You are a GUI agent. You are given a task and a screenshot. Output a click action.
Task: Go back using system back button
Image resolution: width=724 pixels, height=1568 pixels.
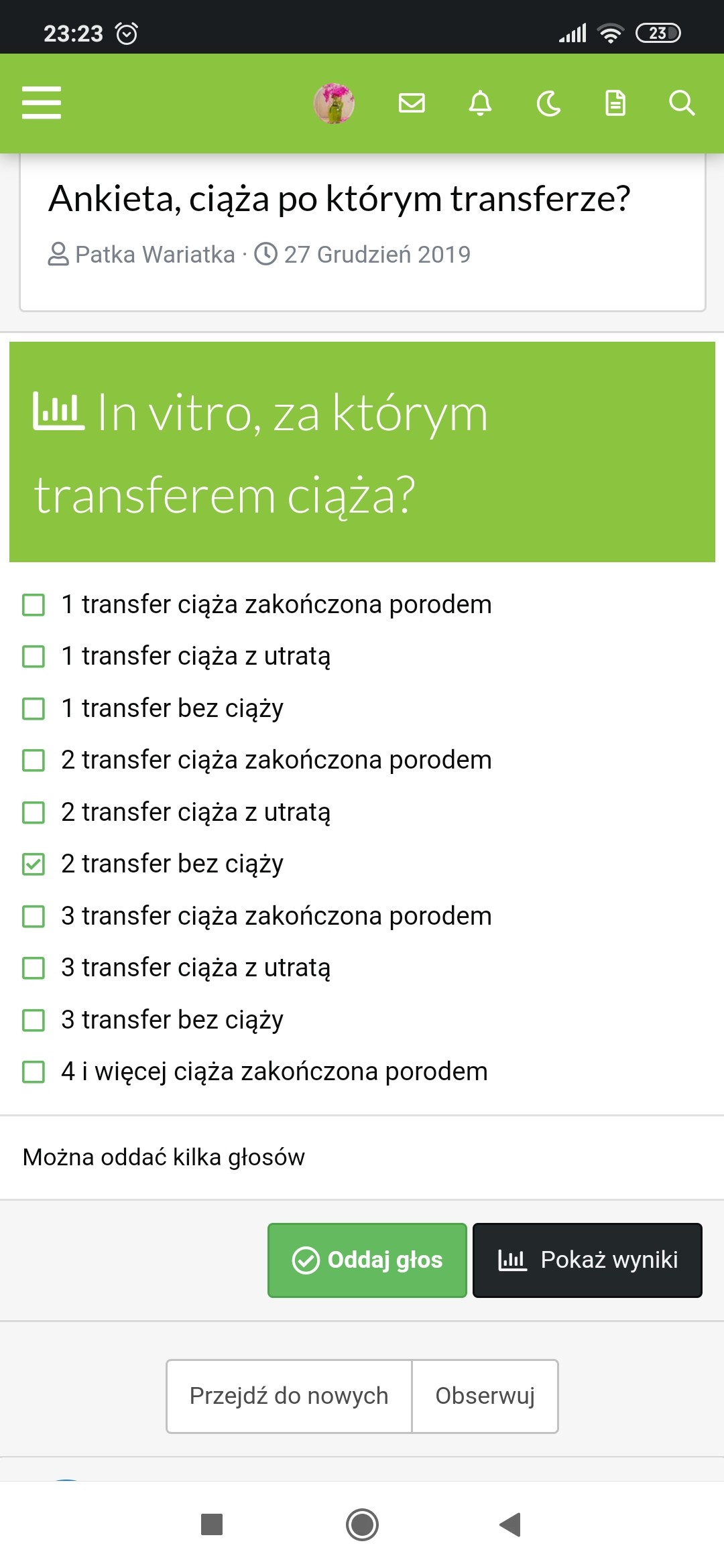coord(510,1524)
